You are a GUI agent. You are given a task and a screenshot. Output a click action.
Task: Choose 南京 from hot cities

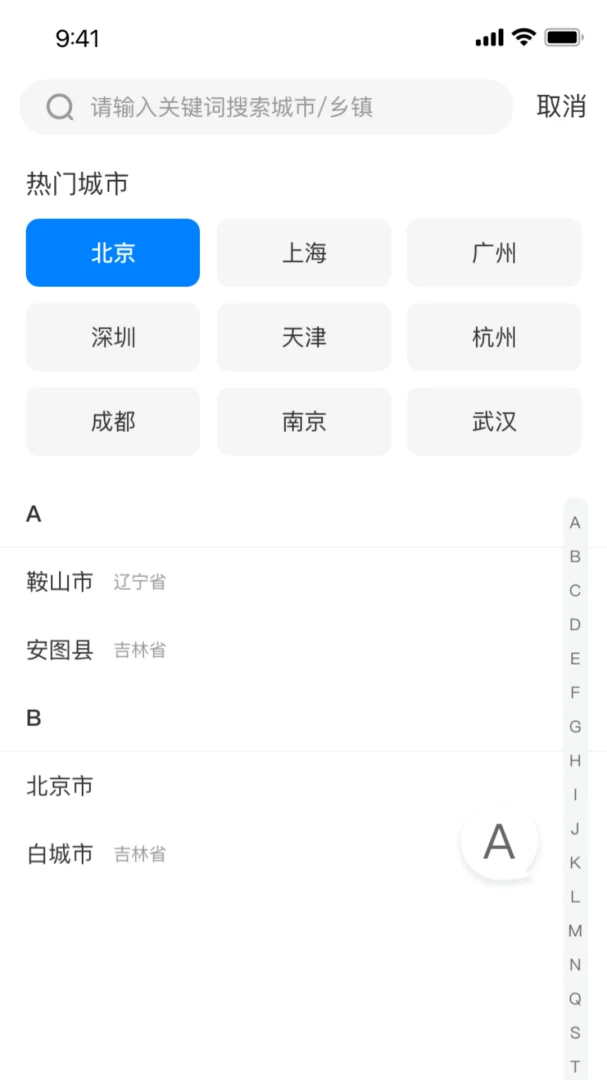(x=304, y=422)
